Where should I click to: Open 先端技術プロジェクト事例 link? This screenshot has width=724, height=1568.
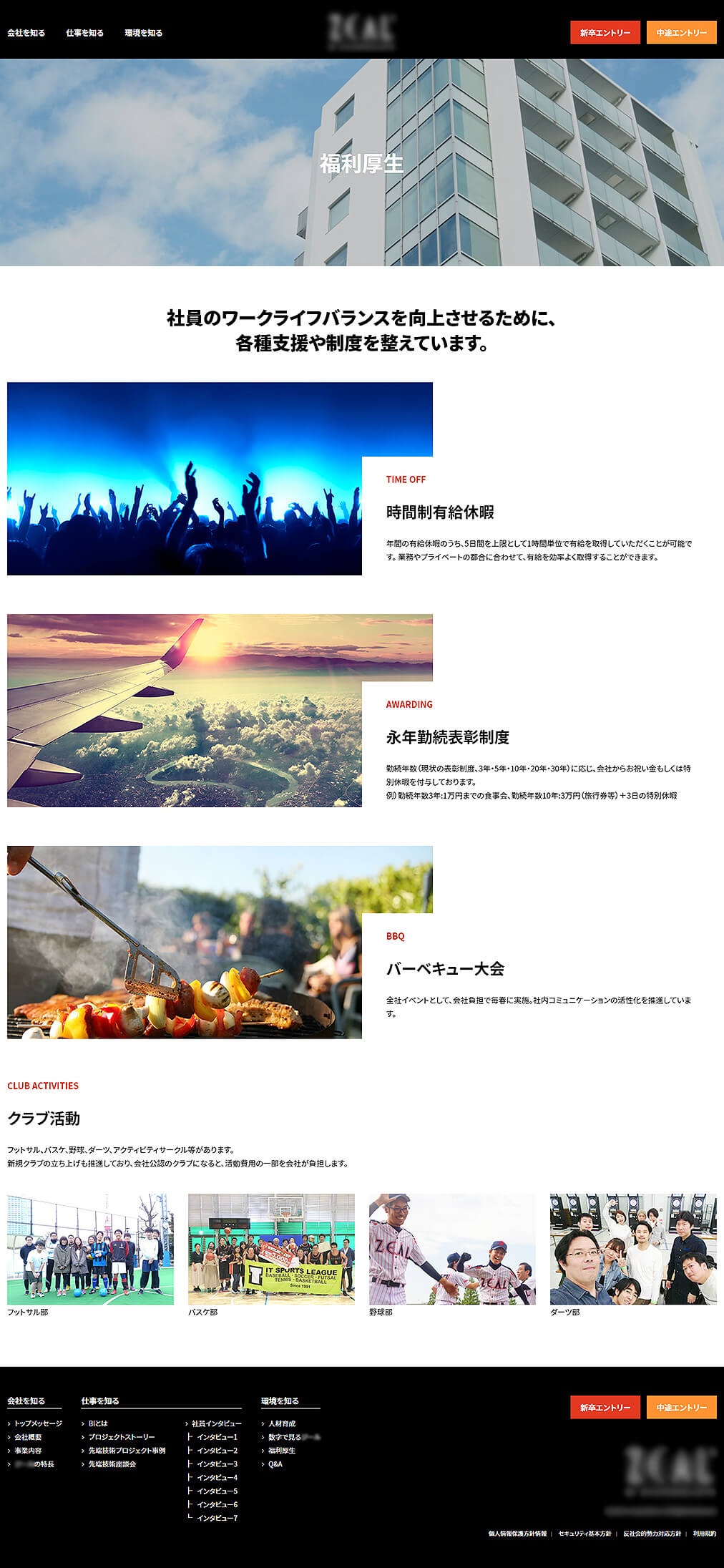[127, 1451]
